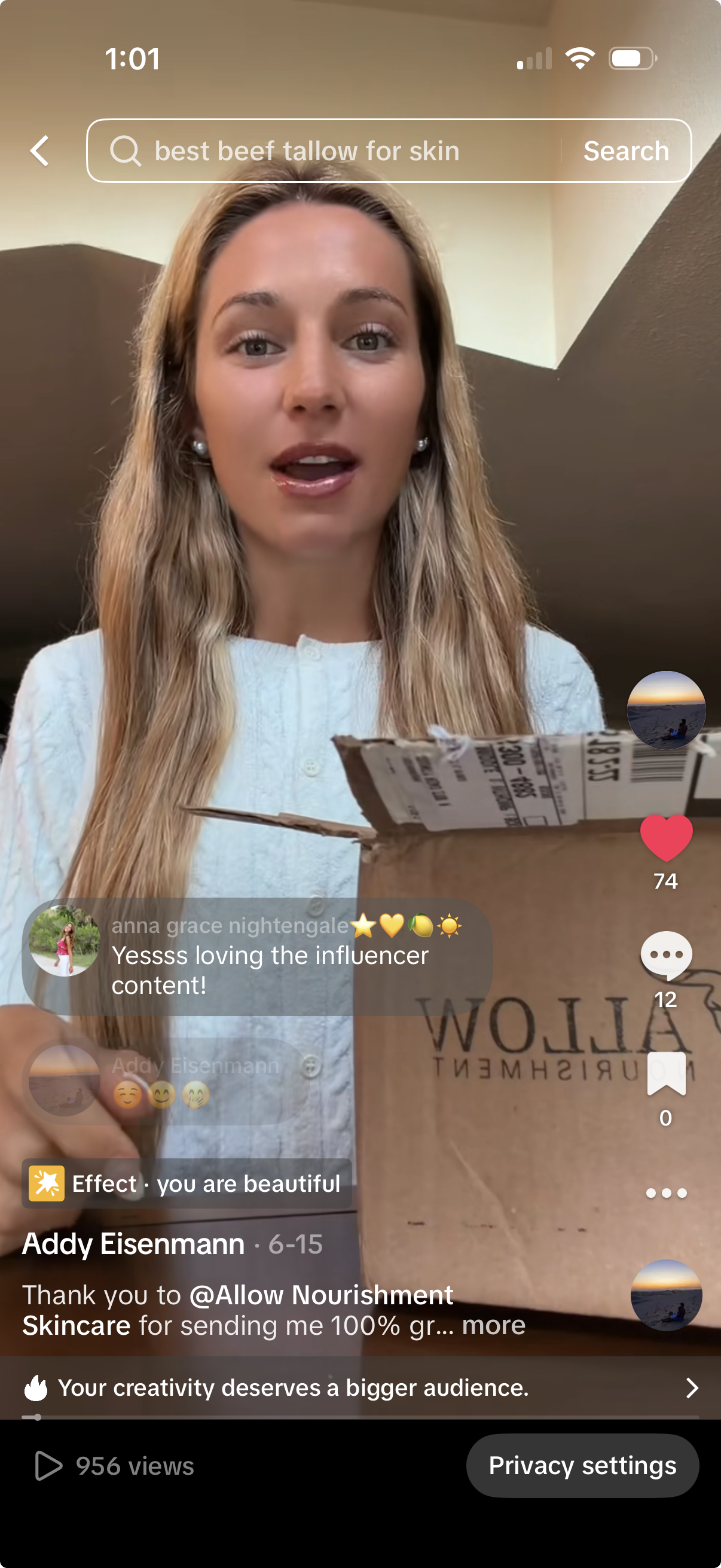
Task: Hit the Search button
Action: click(x=626, y=150)
